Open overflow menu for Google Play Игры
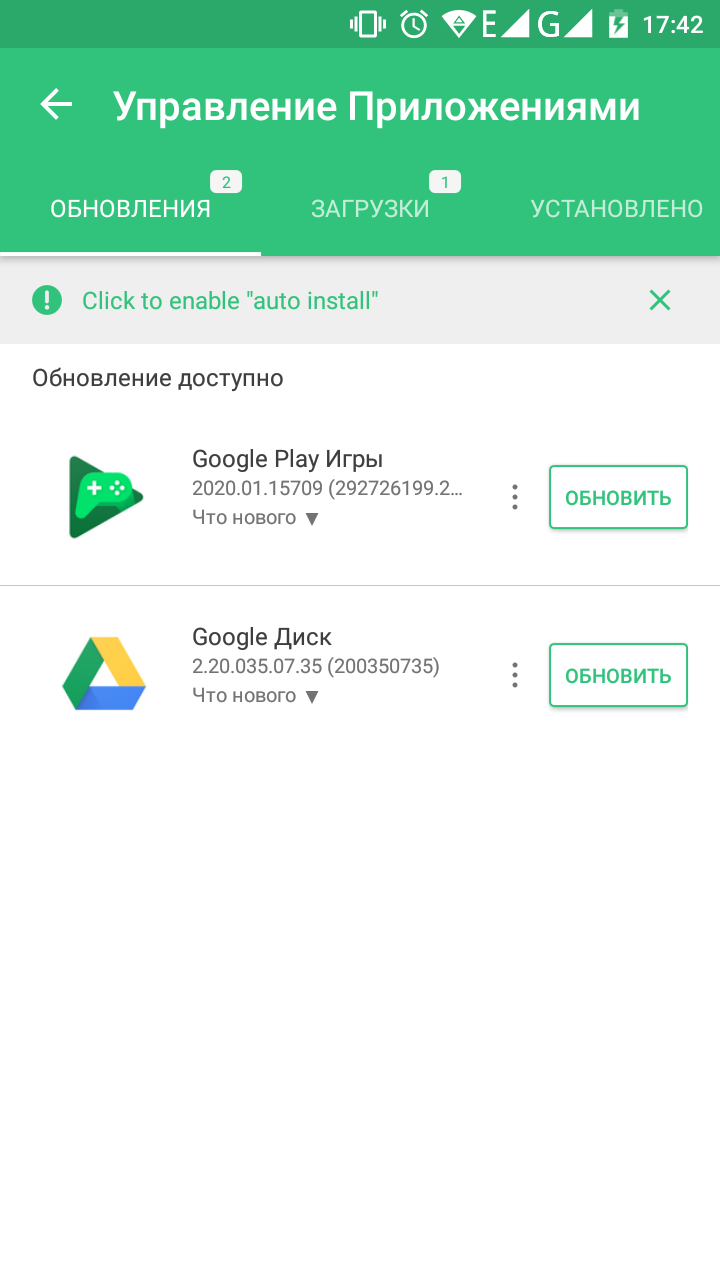Screen dimensions: 720x1280 click(515, 497)
